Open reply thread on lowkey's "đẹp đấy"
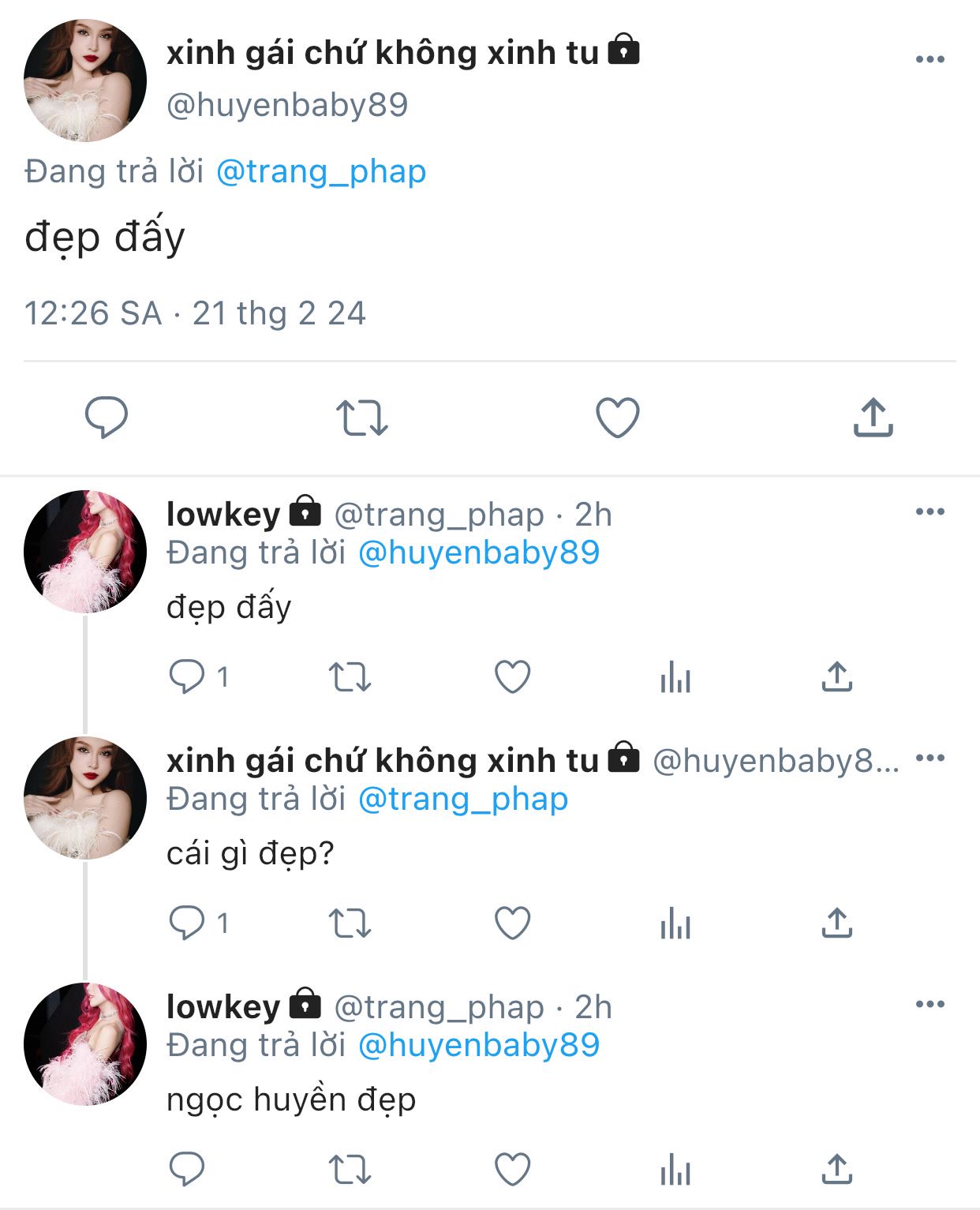The height and width of the screenshot is (1210, 980). (x=187, y=676)
